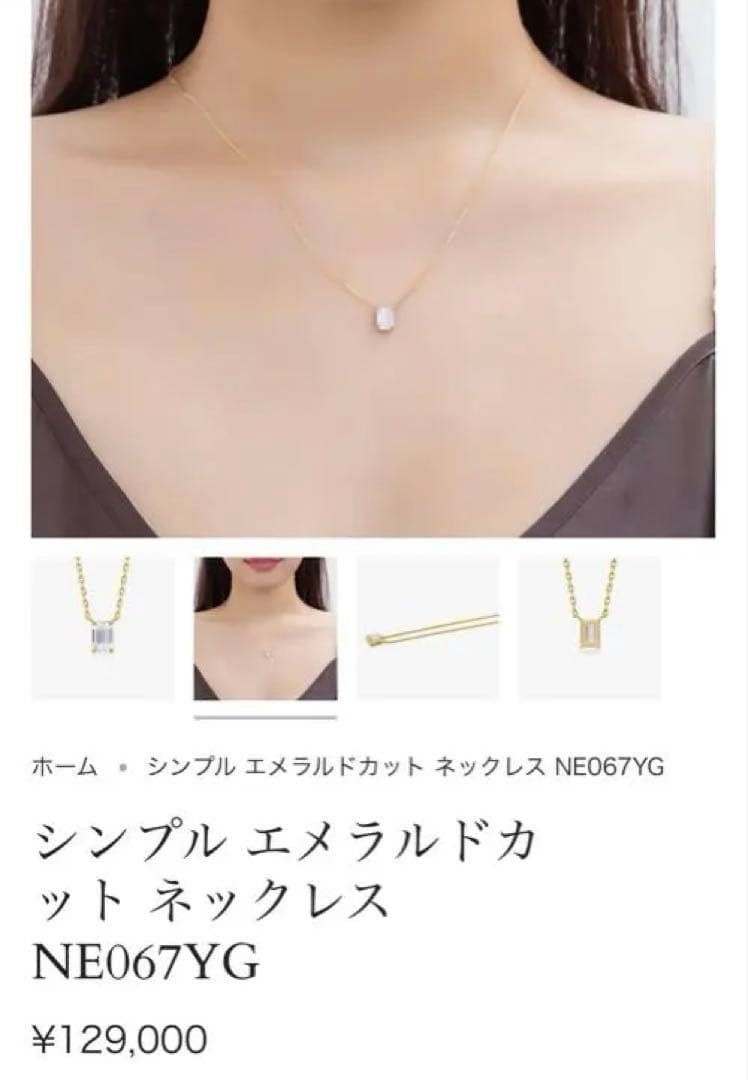This screenshot has height=1080, width=748.
Task: Show the fourth thumbnail of the pendant back
Action: pyautogui.click(x=589, y=628)
